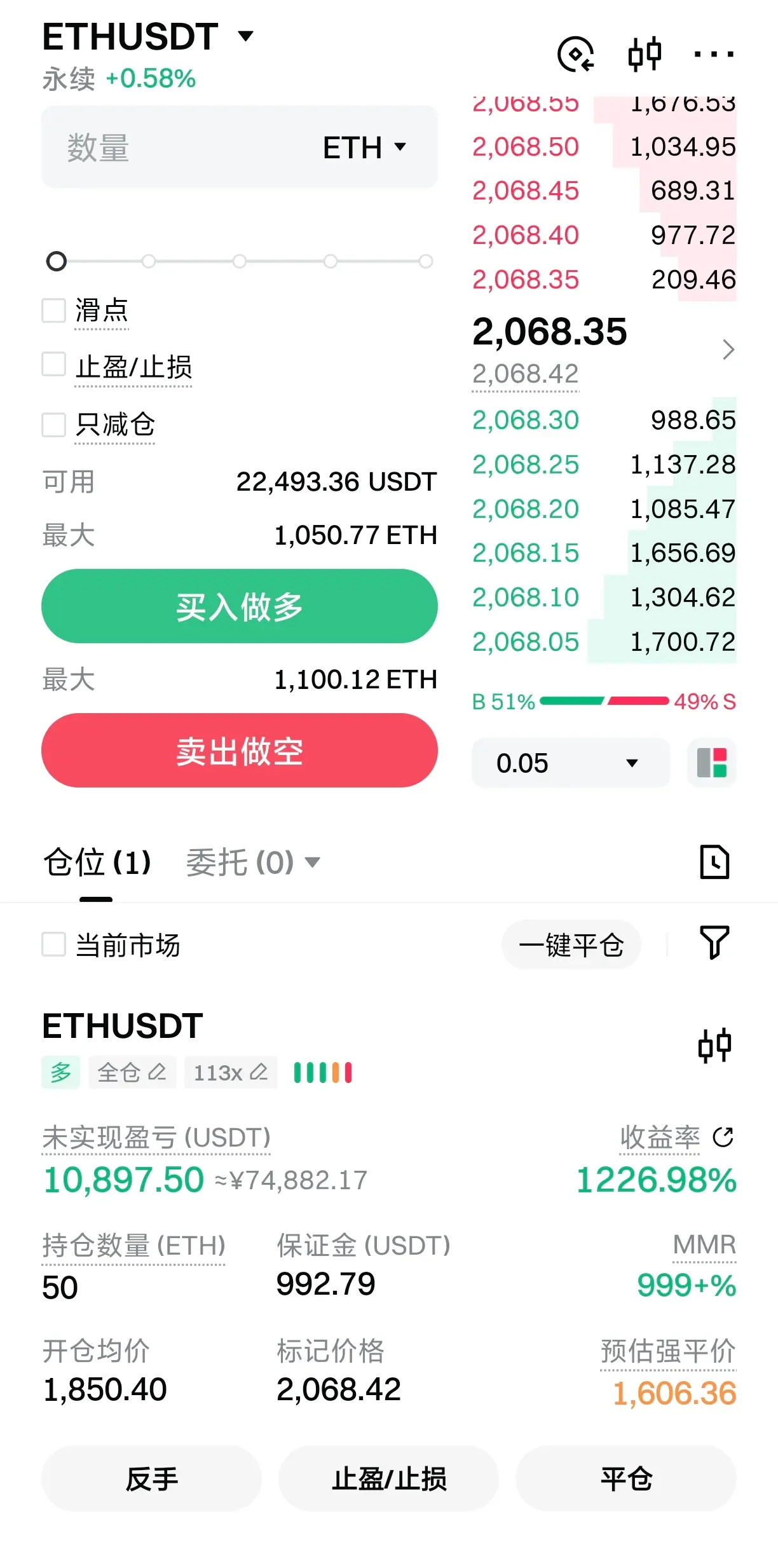
Task: Switch to the 委托 (0) tab
Action: 252,862
